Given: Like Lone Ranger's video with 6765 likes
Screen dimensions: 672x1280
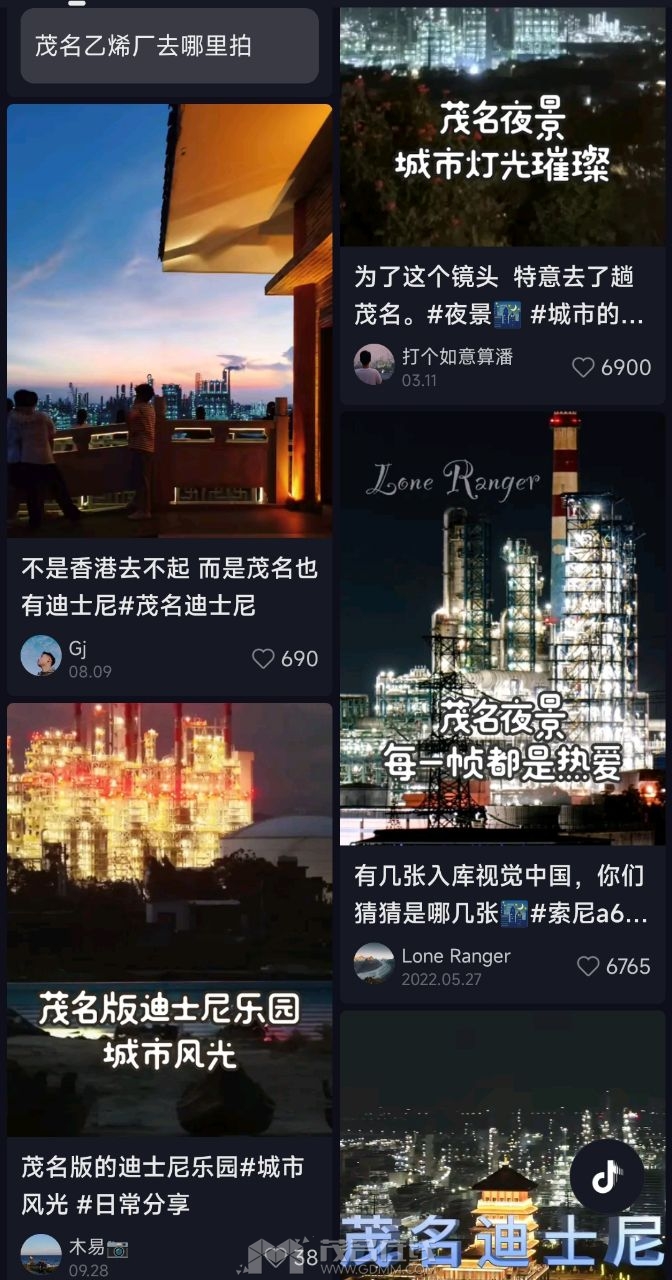Looking at the screenshot, I should (x=589, y=966).
